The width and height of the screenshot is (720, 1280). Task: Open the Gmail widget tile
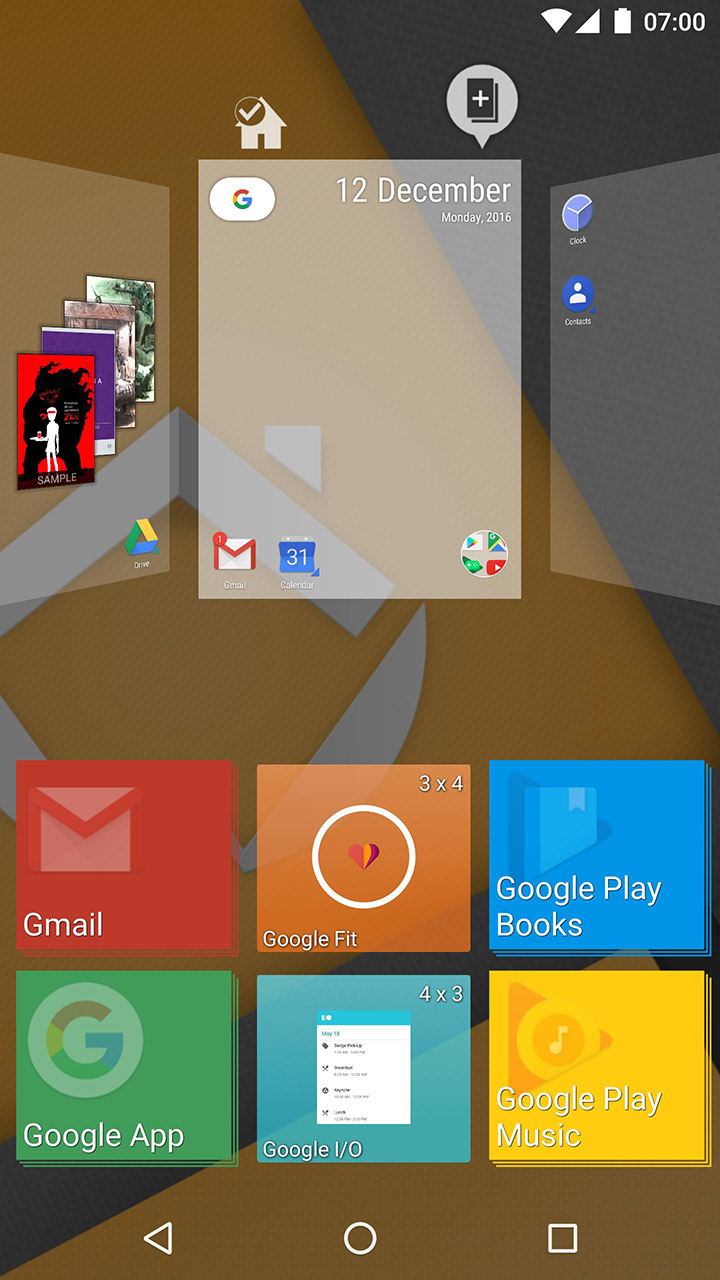(125, 855)
